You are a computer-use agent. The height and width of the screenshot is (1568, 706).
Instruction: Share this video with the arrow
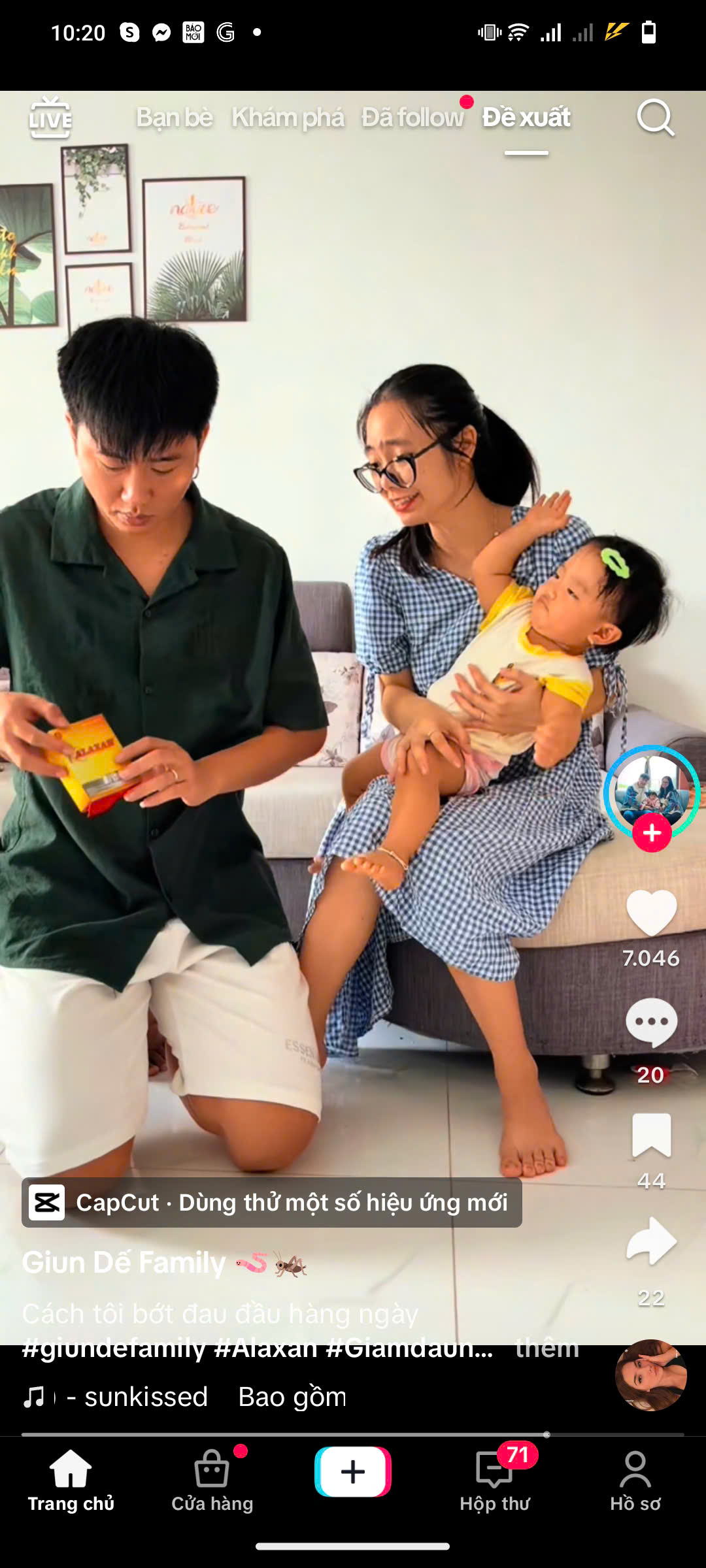(651, 1241)
